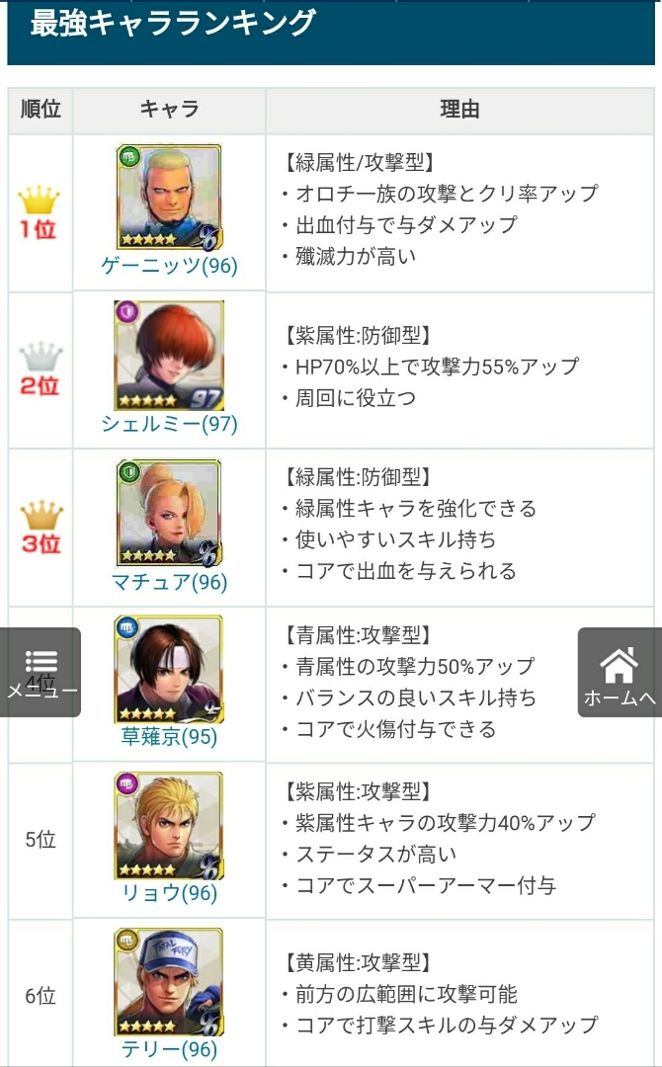The height and width of the screenshot is (1067, 662).
Task: Select マチュア(96) character link
Action: 169,581
